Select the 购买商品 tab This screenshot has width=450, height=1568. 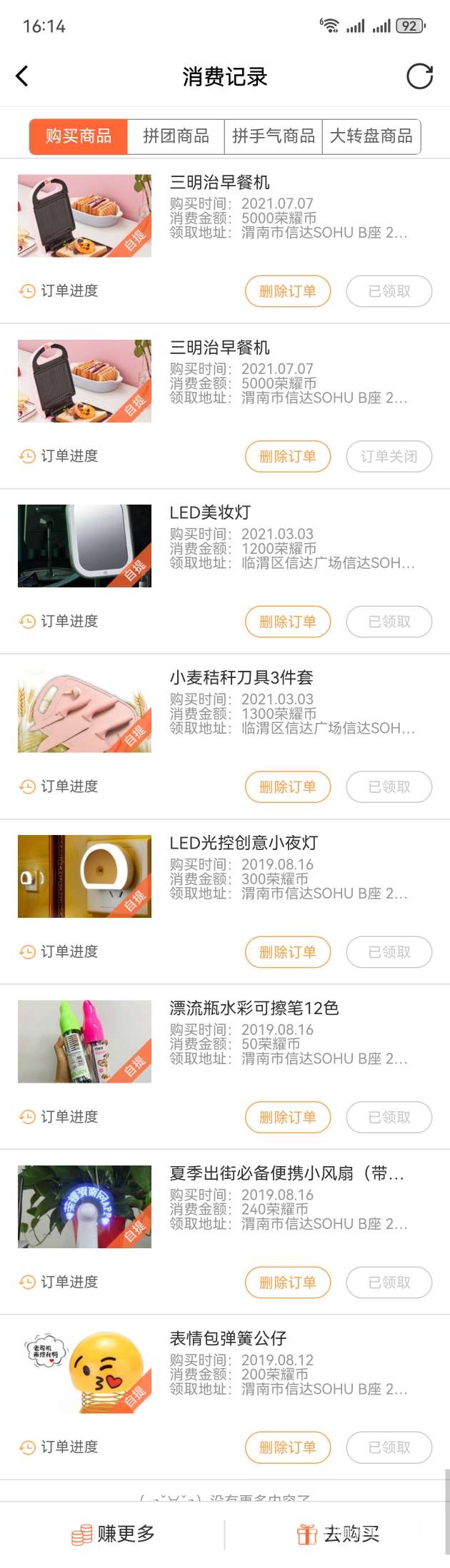coord(79,136)
